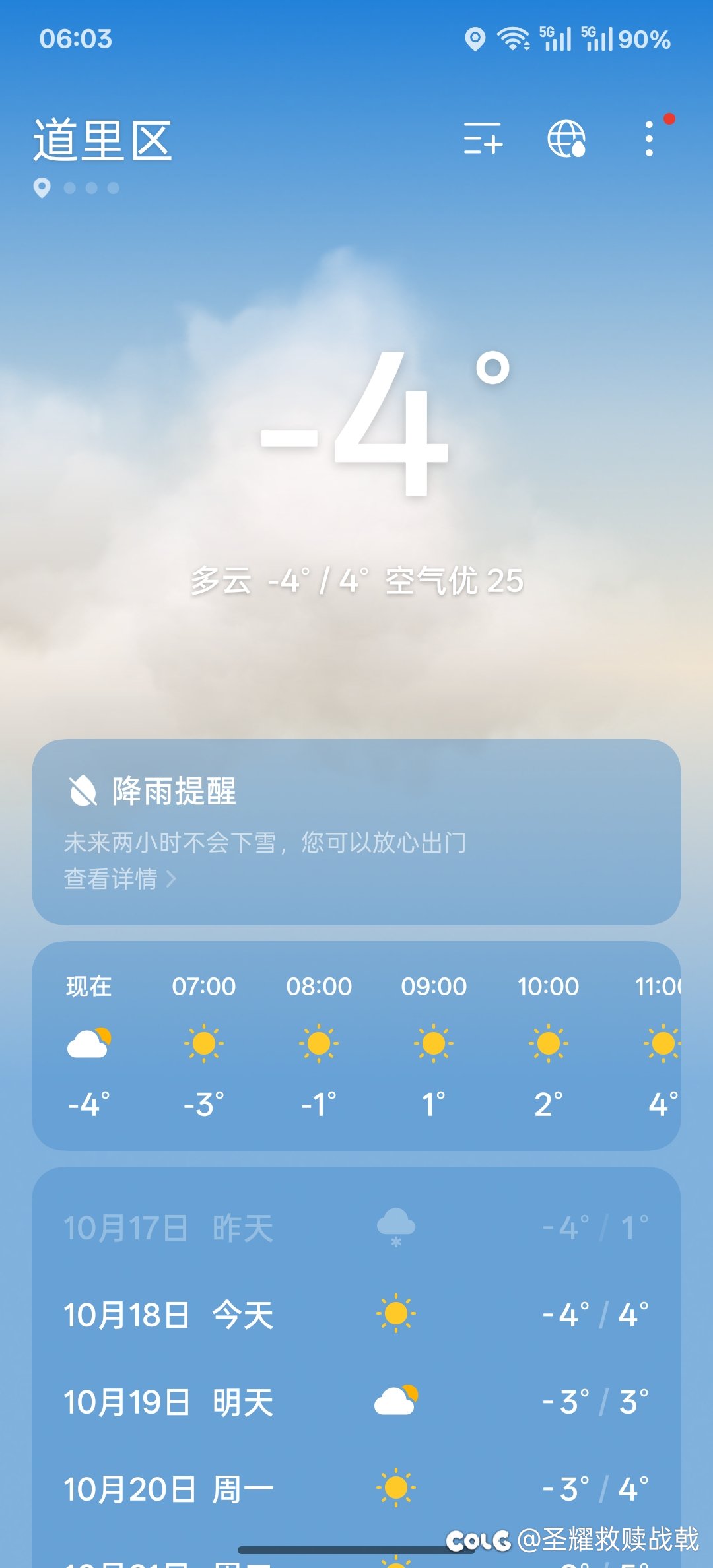Open the city list manager icon

tap(483, 139)
